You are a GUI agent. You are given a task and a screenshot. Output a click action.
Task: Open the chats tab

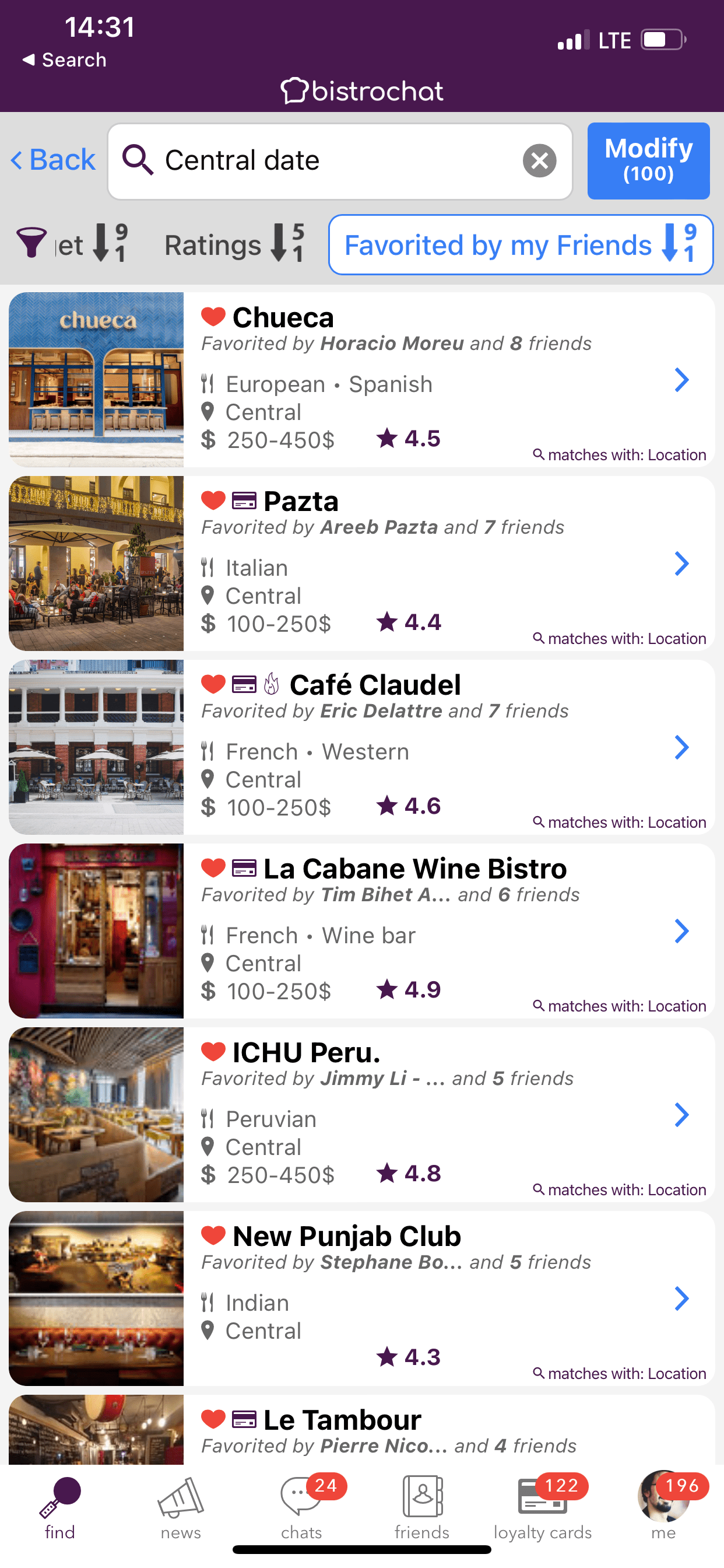pyautogui.click(x=302, y=1508)
